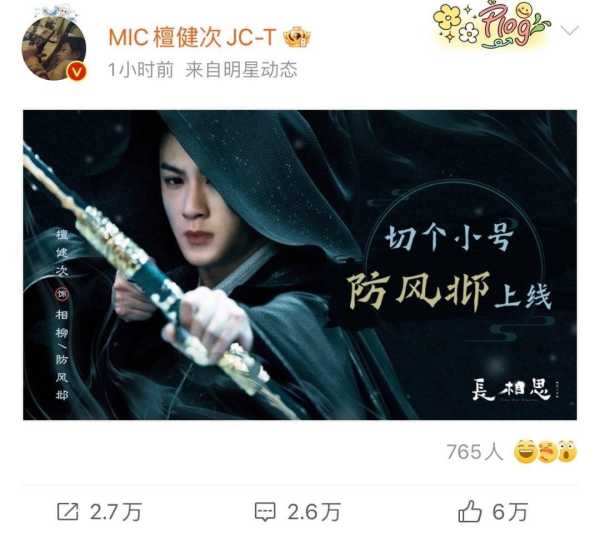The image size is (600, 537).
Task: Open the 防风邶 poster image
Action: tap(300, 264)
